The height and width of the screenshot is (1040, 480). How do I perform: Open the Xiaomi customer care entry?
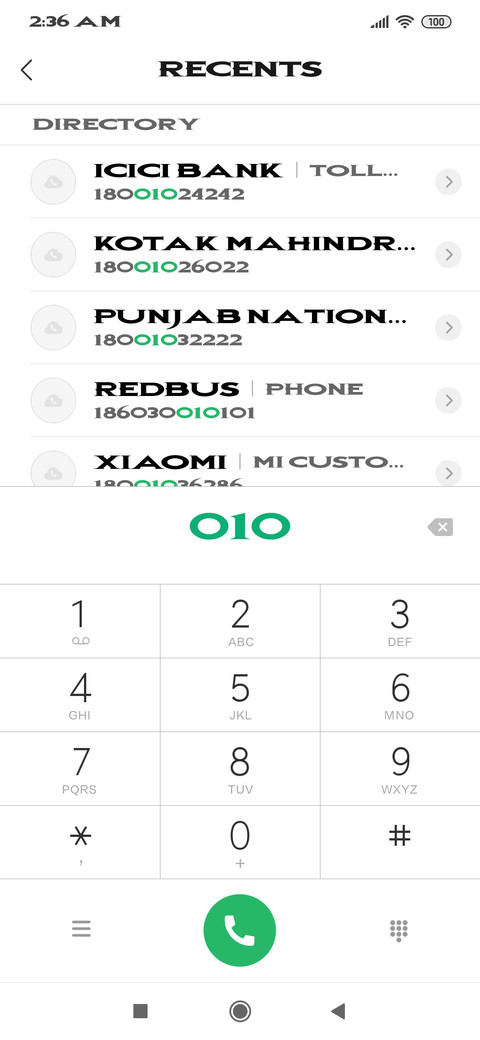tap(240, 462)
